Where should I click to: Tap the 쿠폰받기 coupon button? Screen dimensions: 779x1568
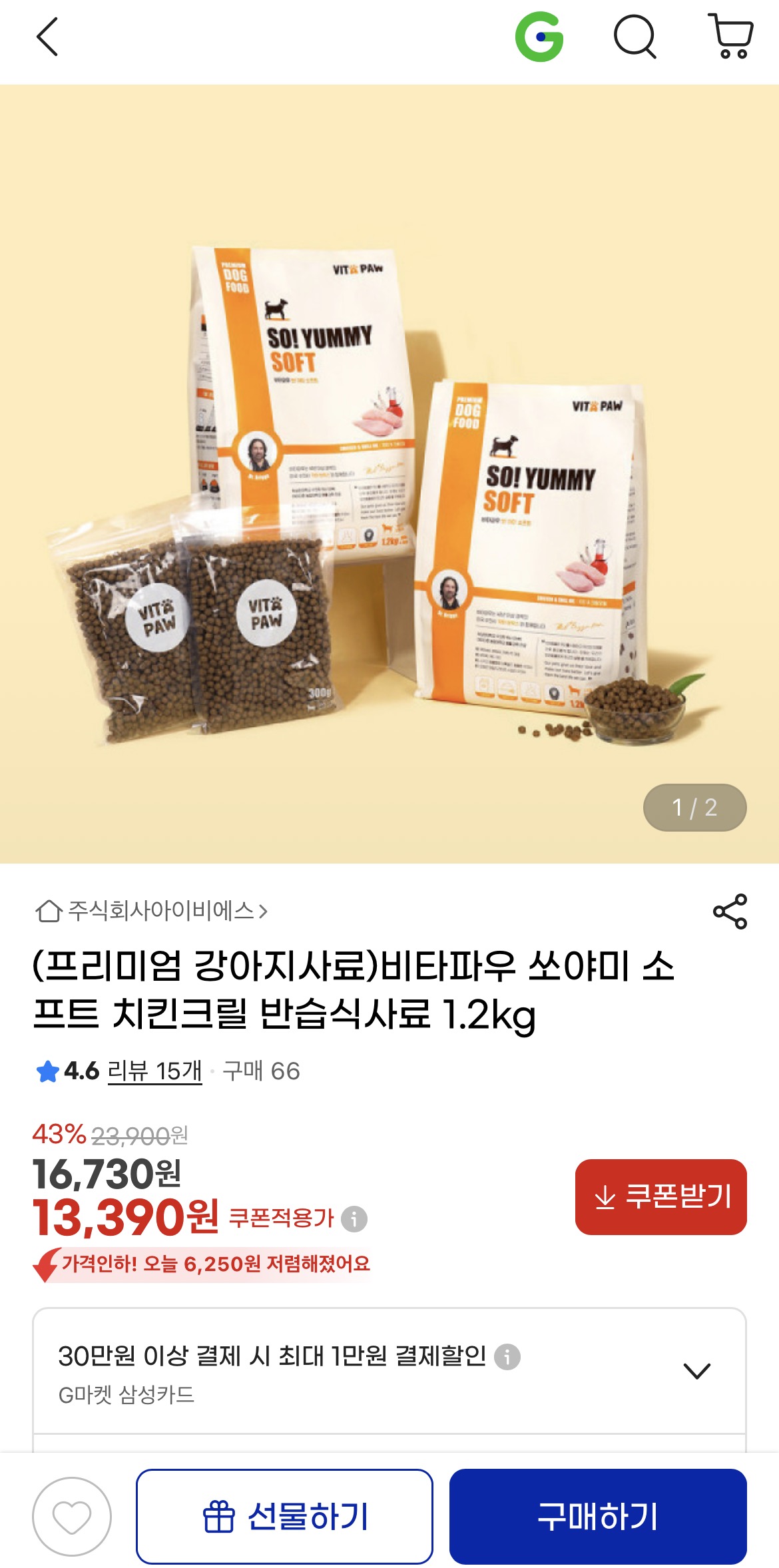[x=660, y=1196]
